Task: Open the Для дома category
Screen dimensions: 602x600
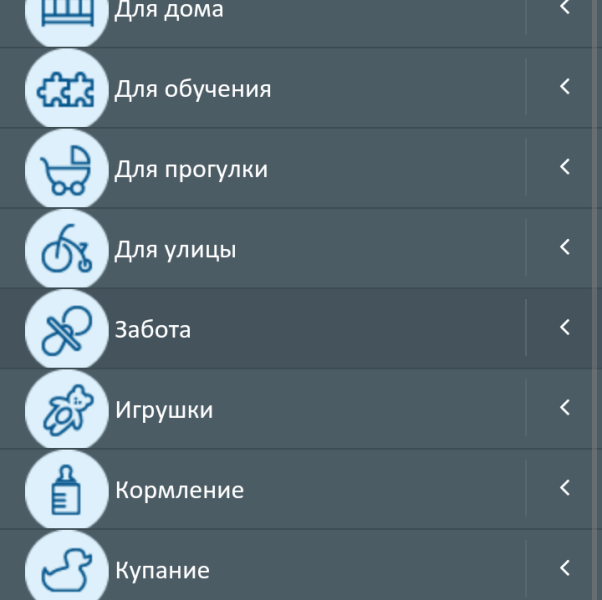Action: coord(169,11)
